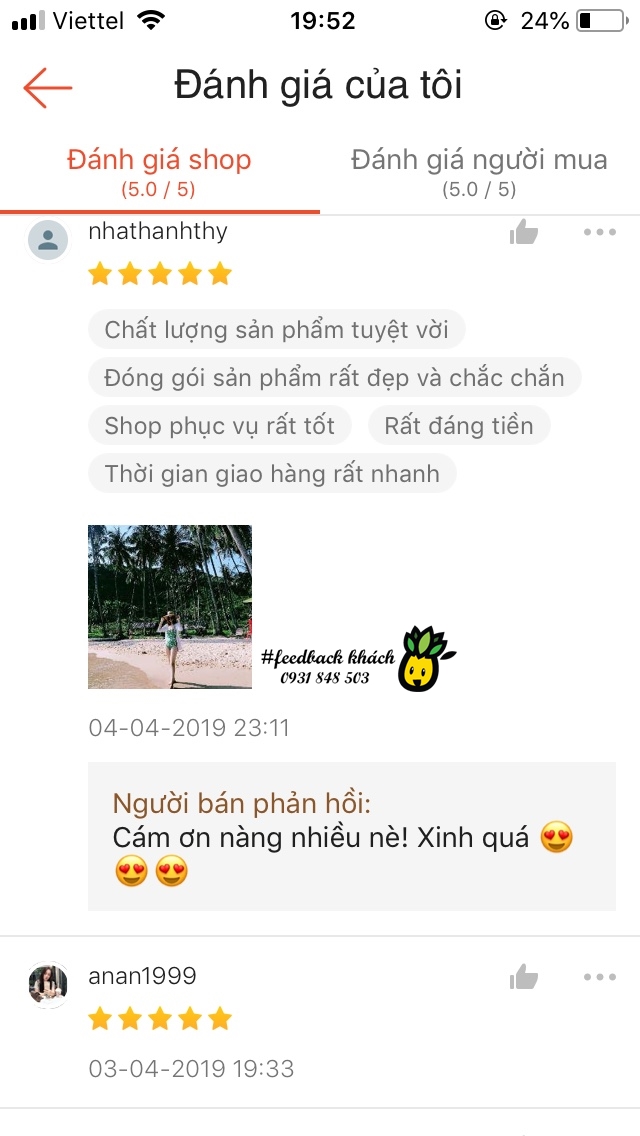This screenshot has height=1136, width=640.
Task: Open more options for nhathanhthy's review
Action: (x=600, y=233)
